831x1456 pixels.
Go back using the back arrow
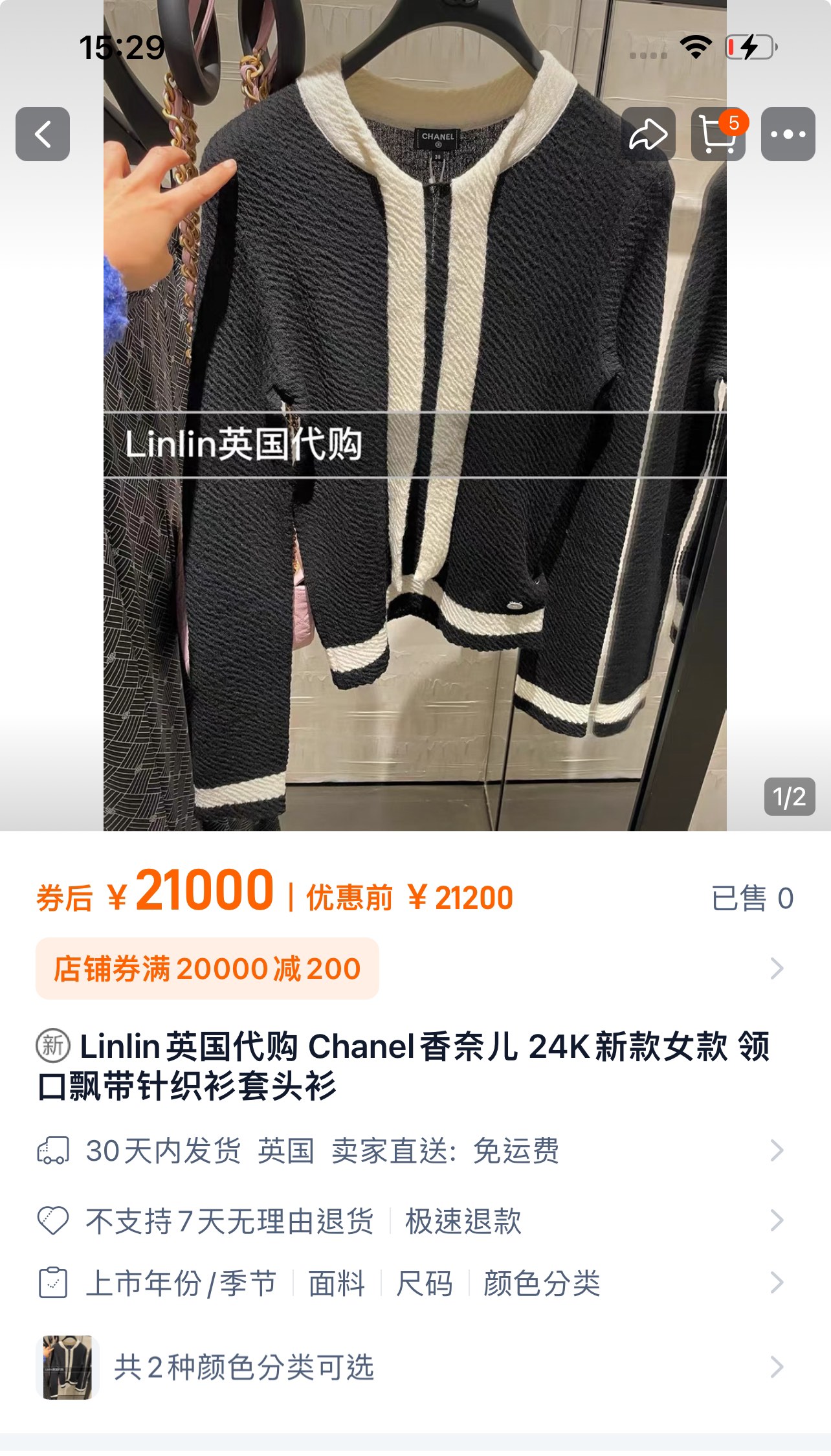coord(43,134)
